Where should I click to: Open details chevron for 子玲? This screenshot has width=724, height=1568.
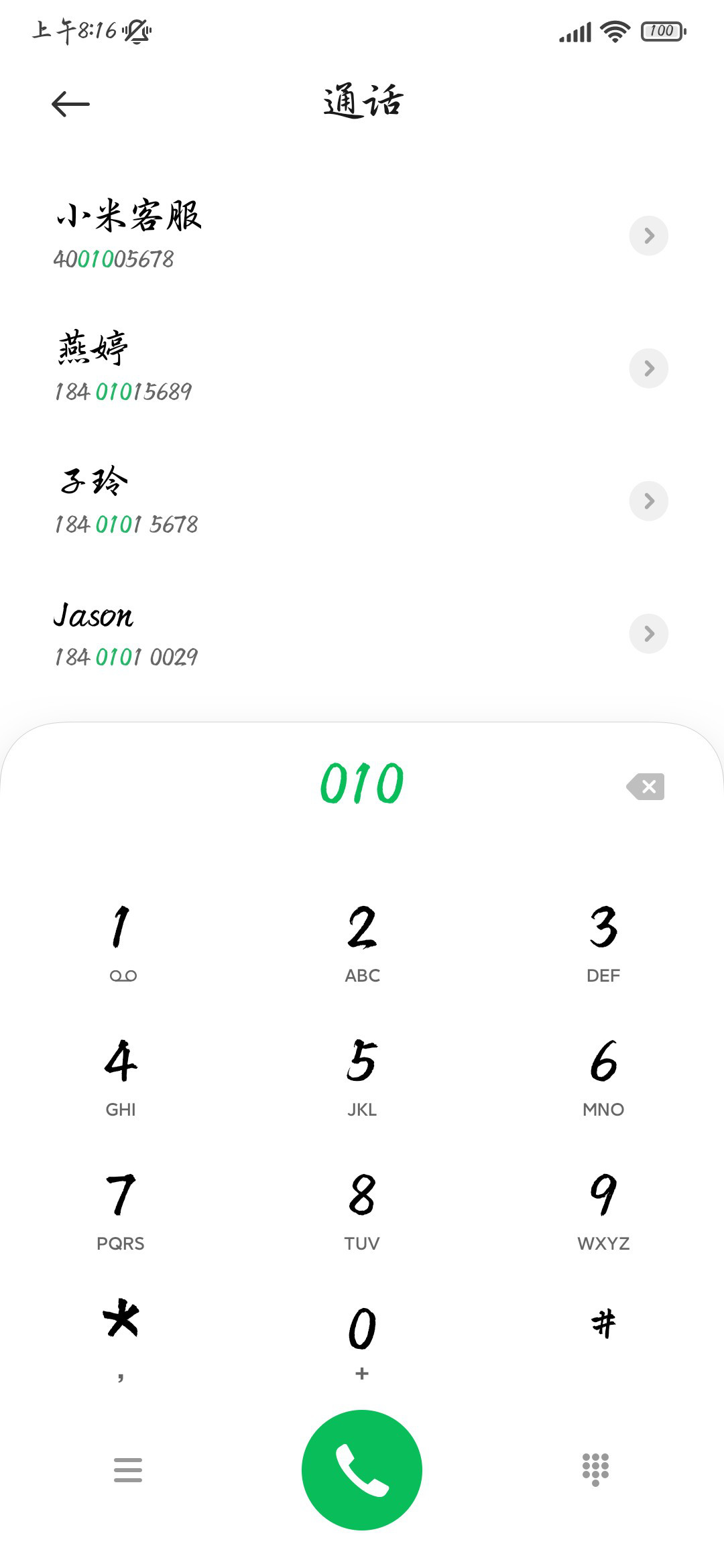click(x=648, y=501)
